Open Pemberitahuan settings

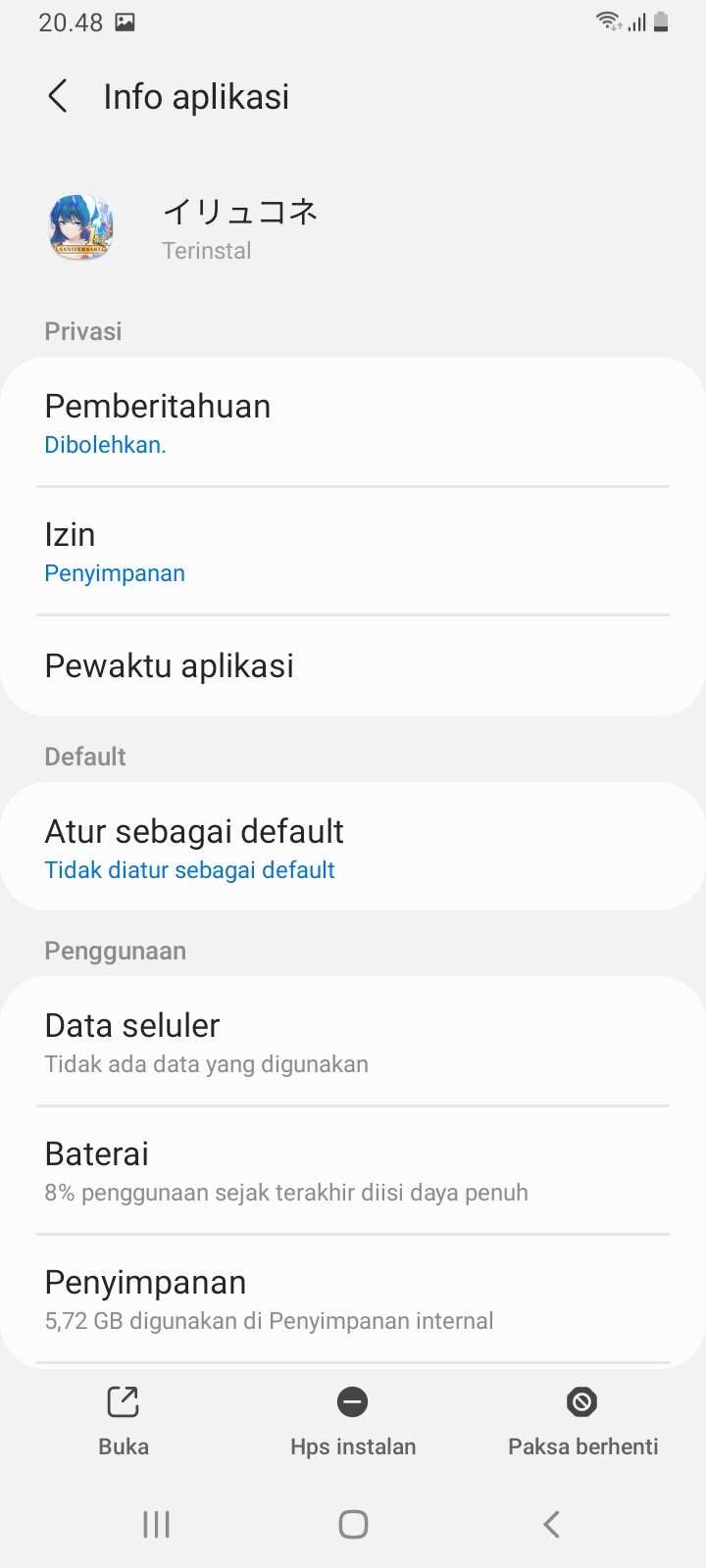tap(353, 422)
